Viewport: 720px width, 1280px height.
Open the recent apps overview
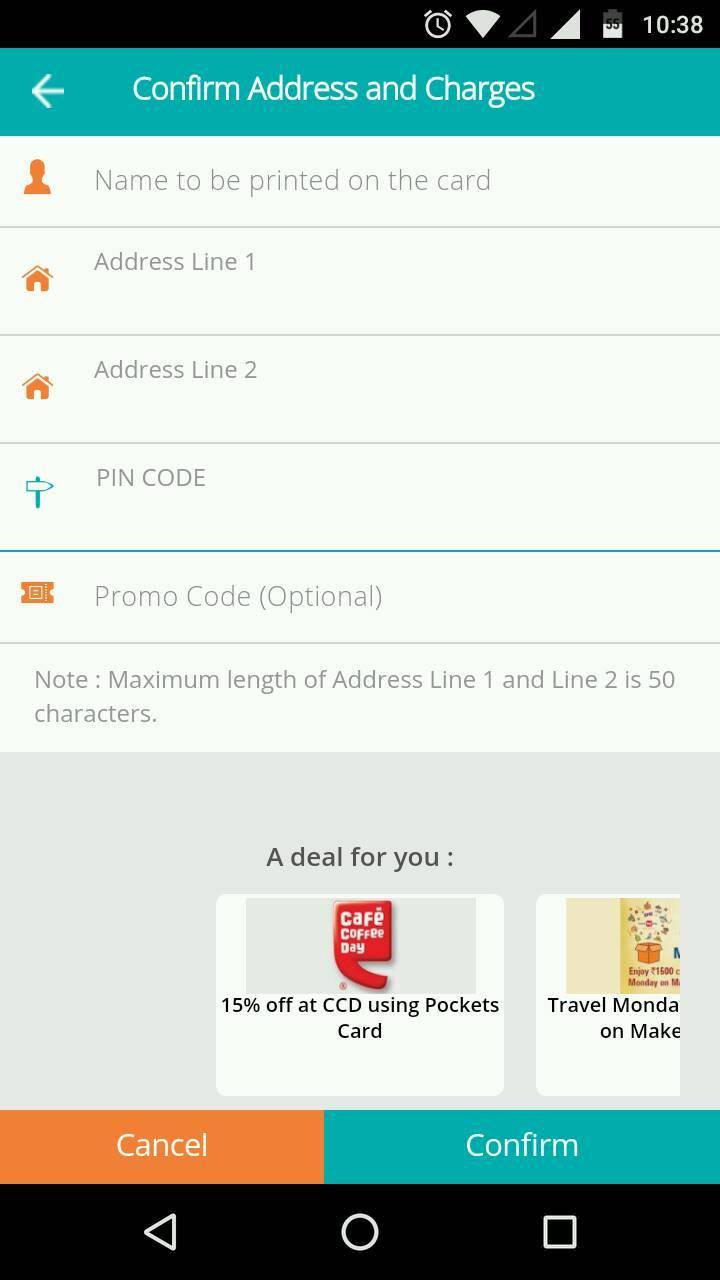[x=559, y=1232]
